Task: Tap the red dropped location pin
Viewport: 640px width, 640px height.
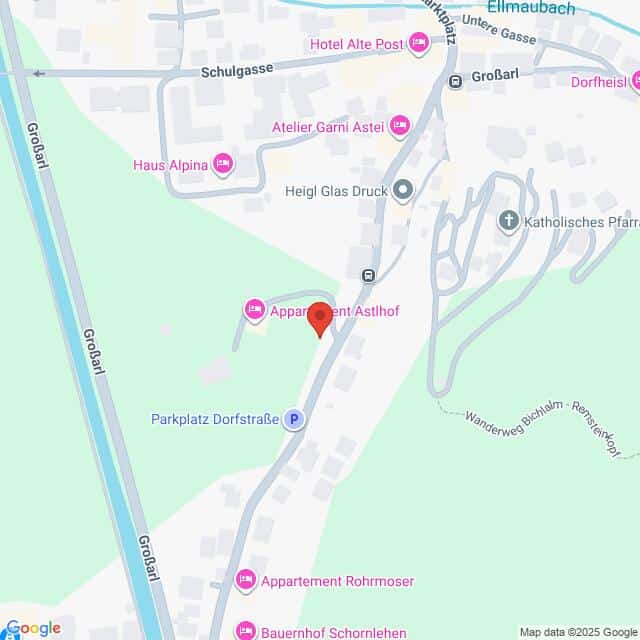Action: (x=319, y=319)
